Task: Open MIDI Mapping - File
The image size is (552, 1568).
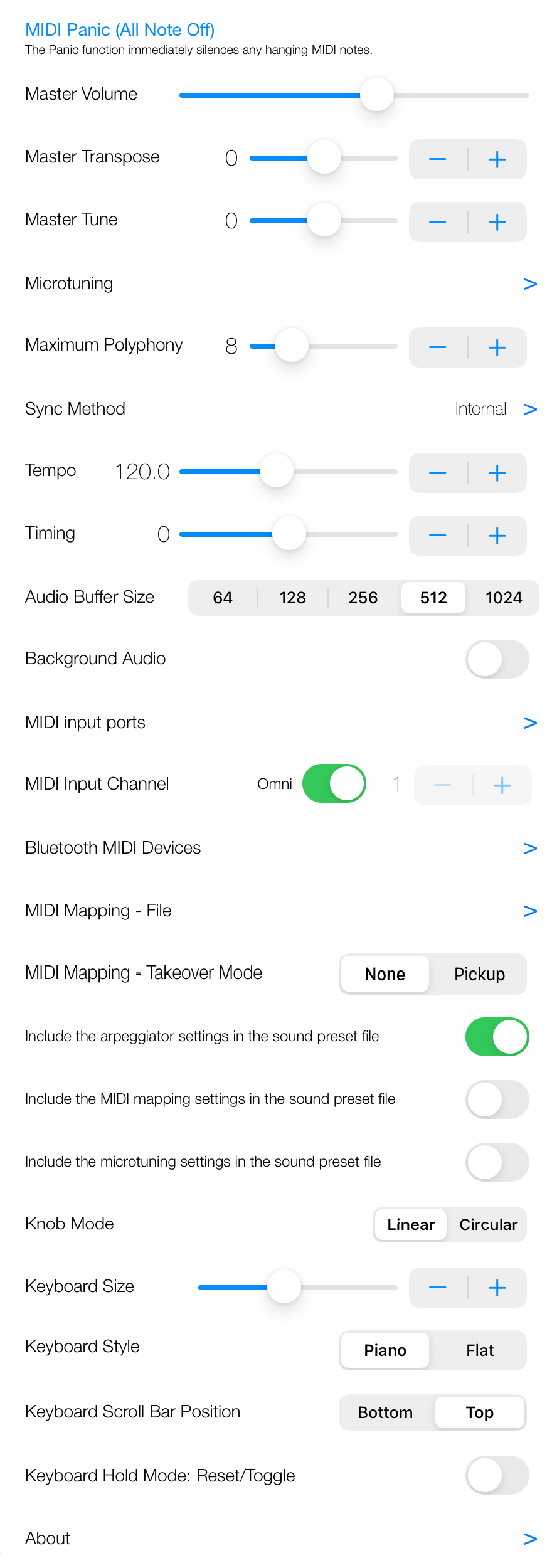Action: tap(529, 911)
